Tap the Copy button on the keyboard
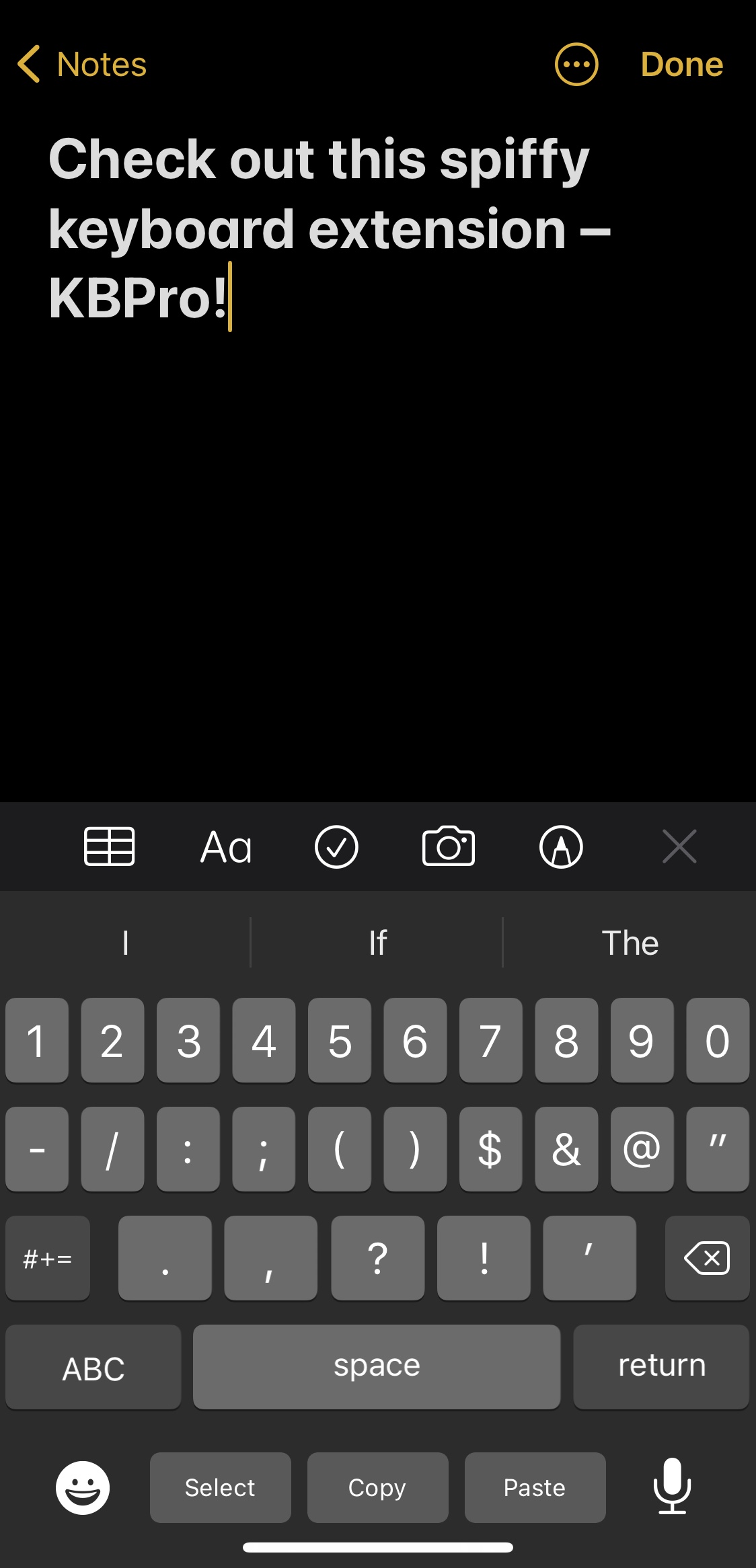This screenshot has width=756, height=1568. [x=377, y=1487]
